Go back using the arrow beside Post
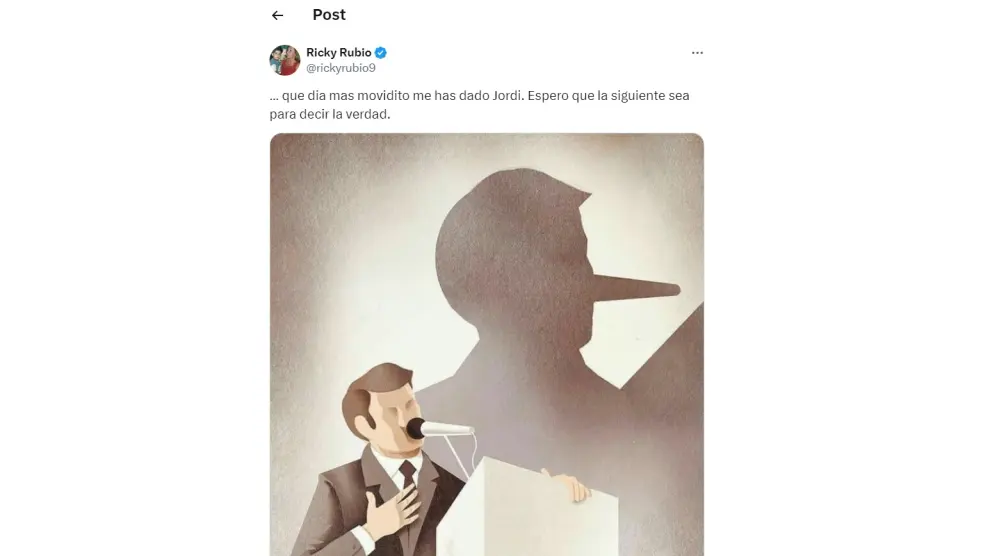Image resolution: width=990 pixels, height=556 pixels. (x=278, y=15)
